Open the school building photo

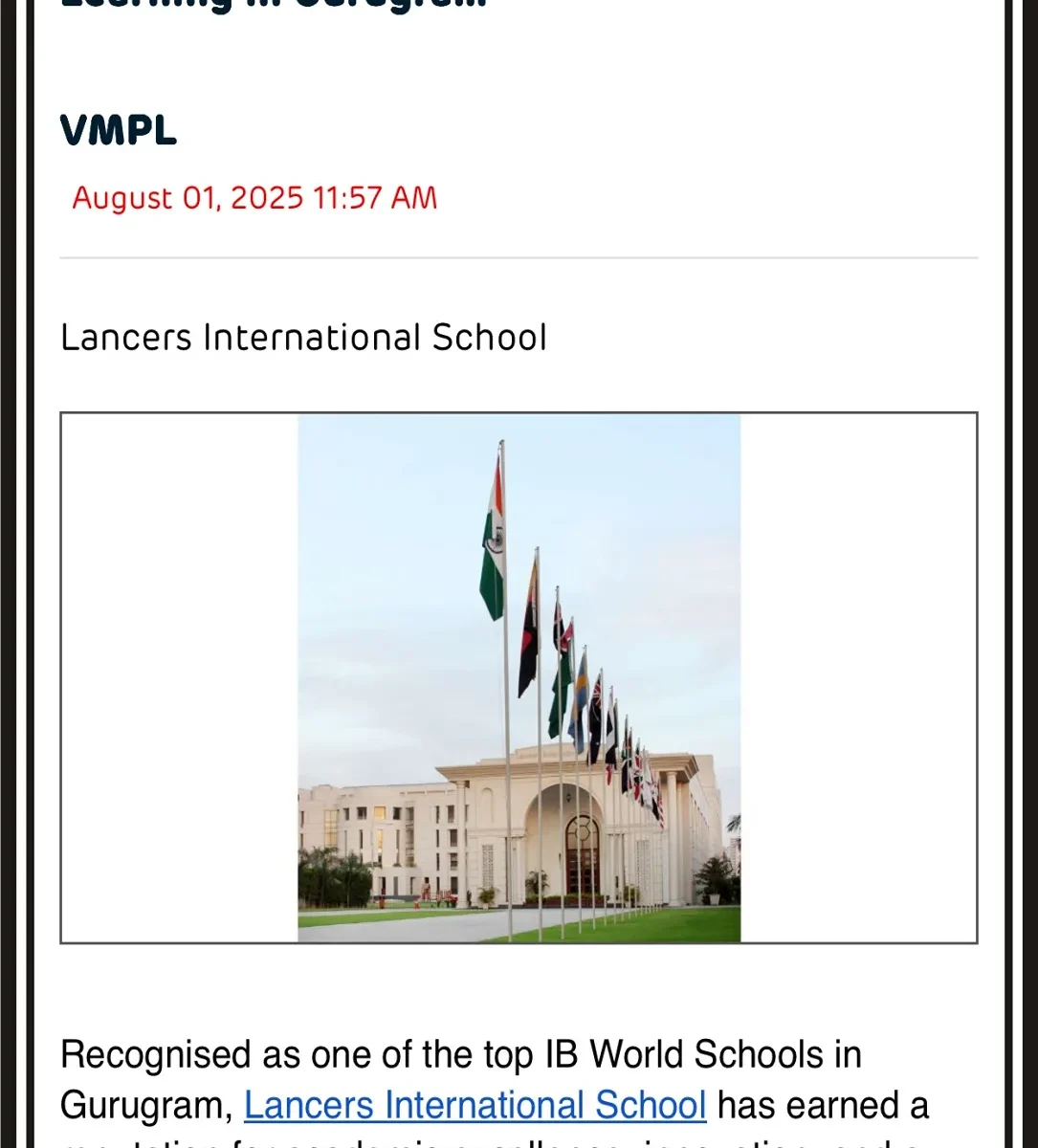519,677
